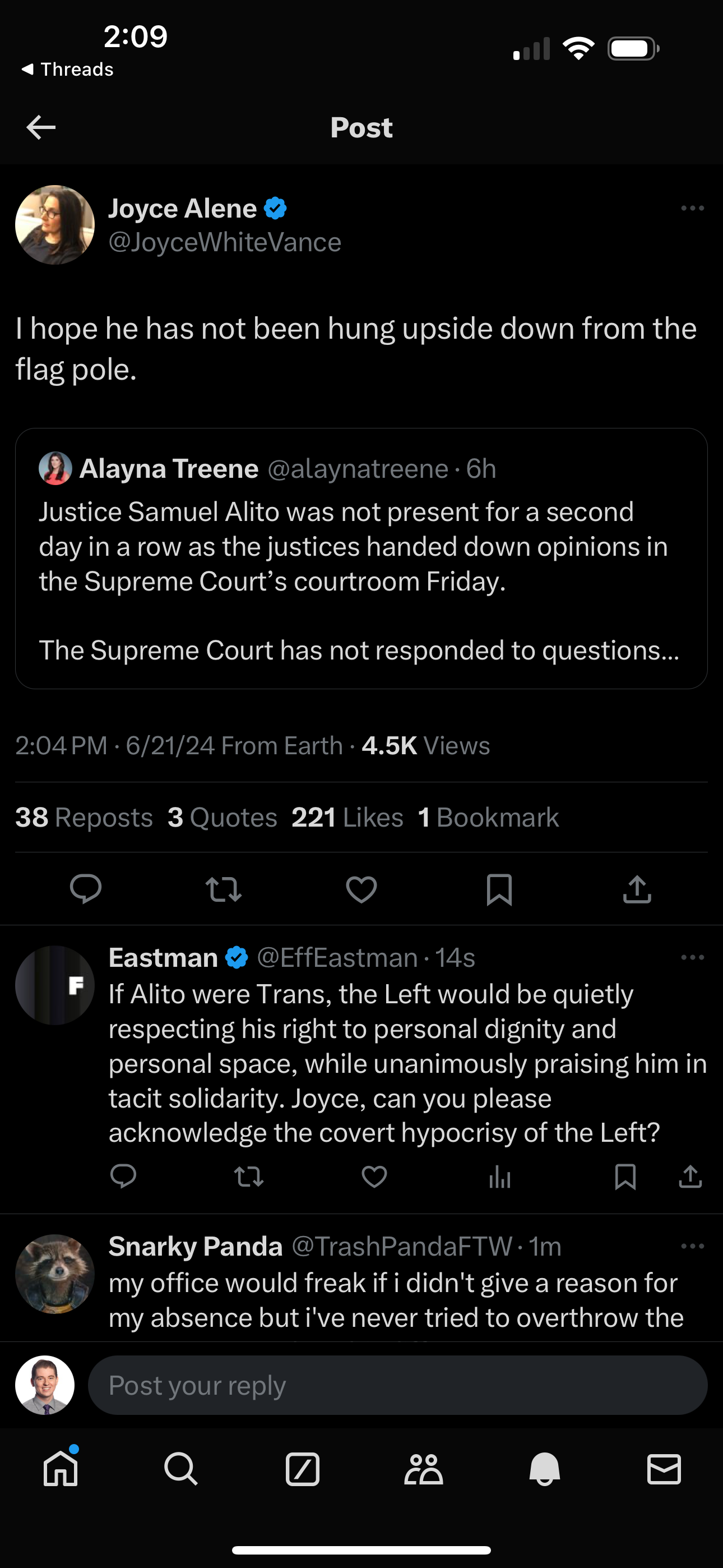Open overflow menu on Joyce Alene's post
The height and width of the screenshot is (1568, 723).
click(692, 208)
